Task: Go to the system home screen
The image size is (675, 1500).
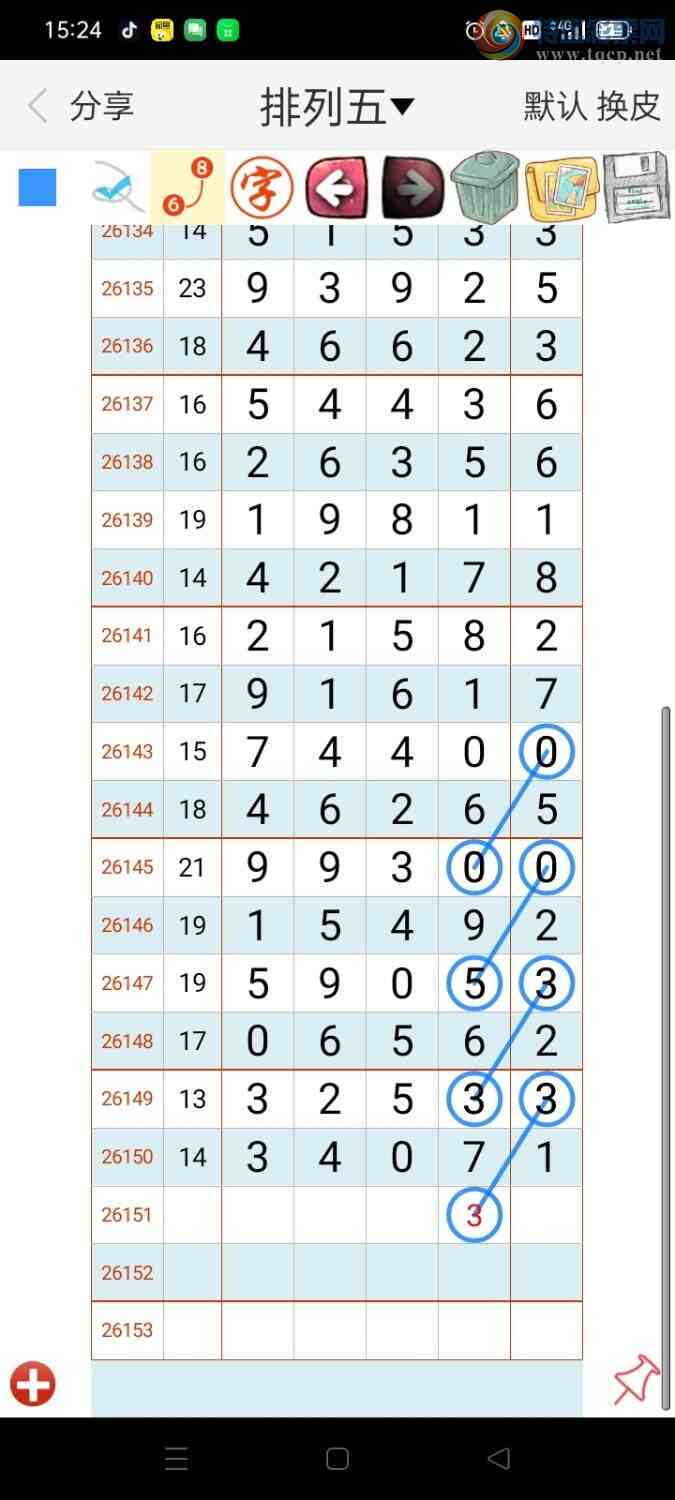Action: [x=337, y=1459]
